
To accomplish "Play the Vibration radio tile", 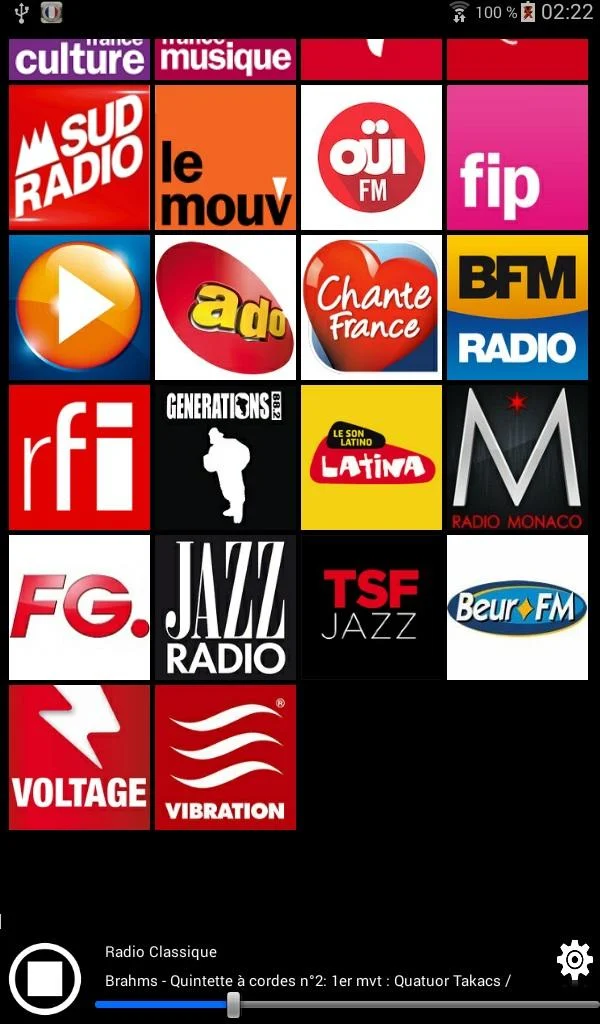I will point(225,758).
